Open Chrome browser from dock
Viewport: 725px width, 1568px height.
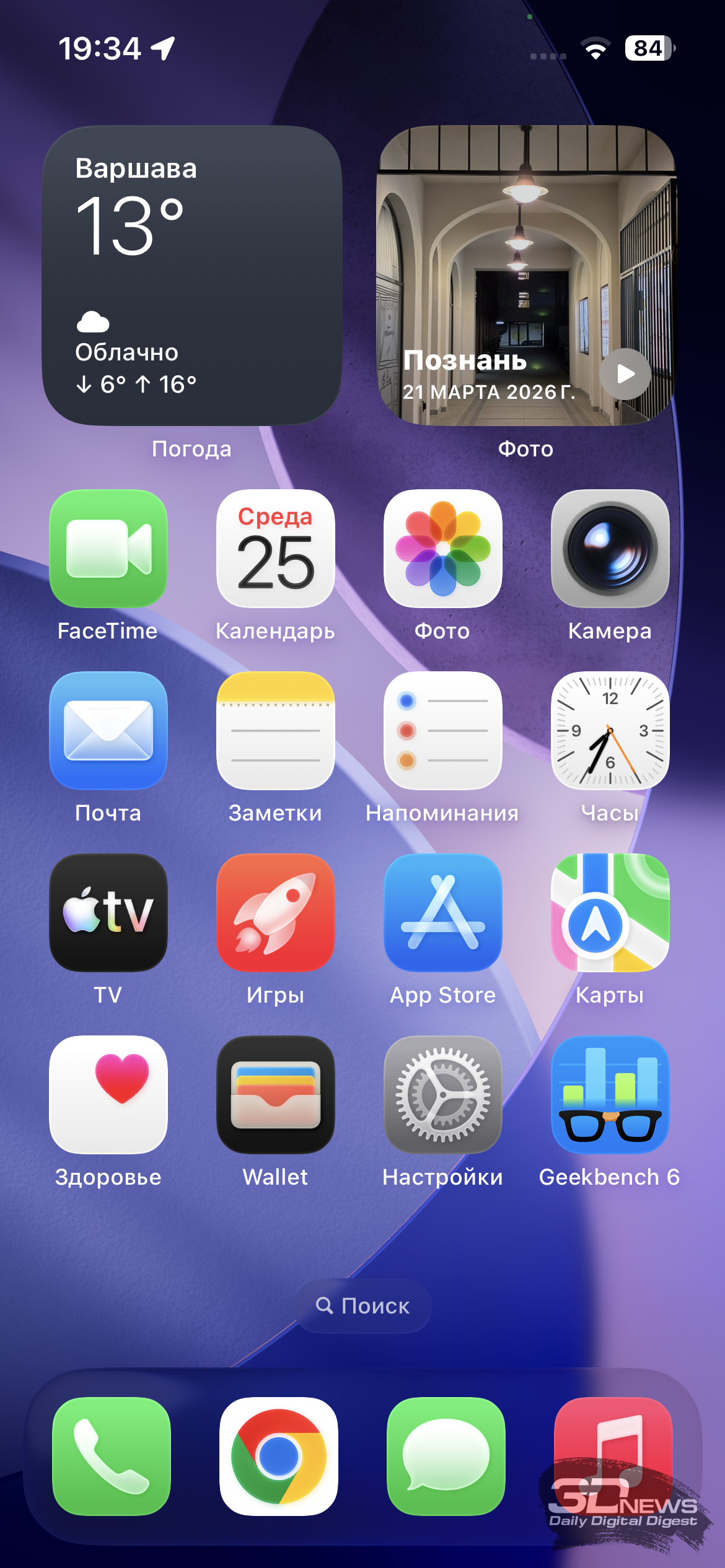click(279, 1457)
